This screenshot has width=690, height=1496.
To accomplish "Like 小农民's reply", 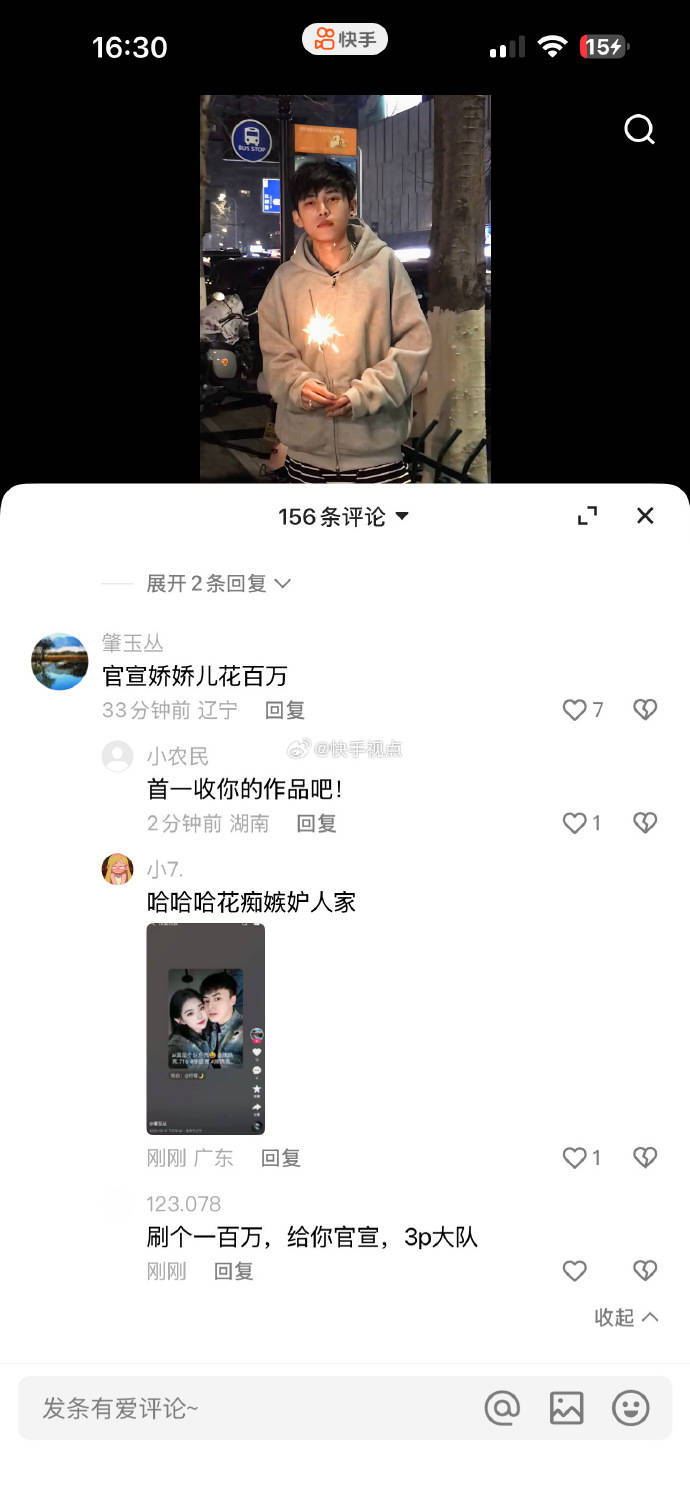I will [575, 823].
